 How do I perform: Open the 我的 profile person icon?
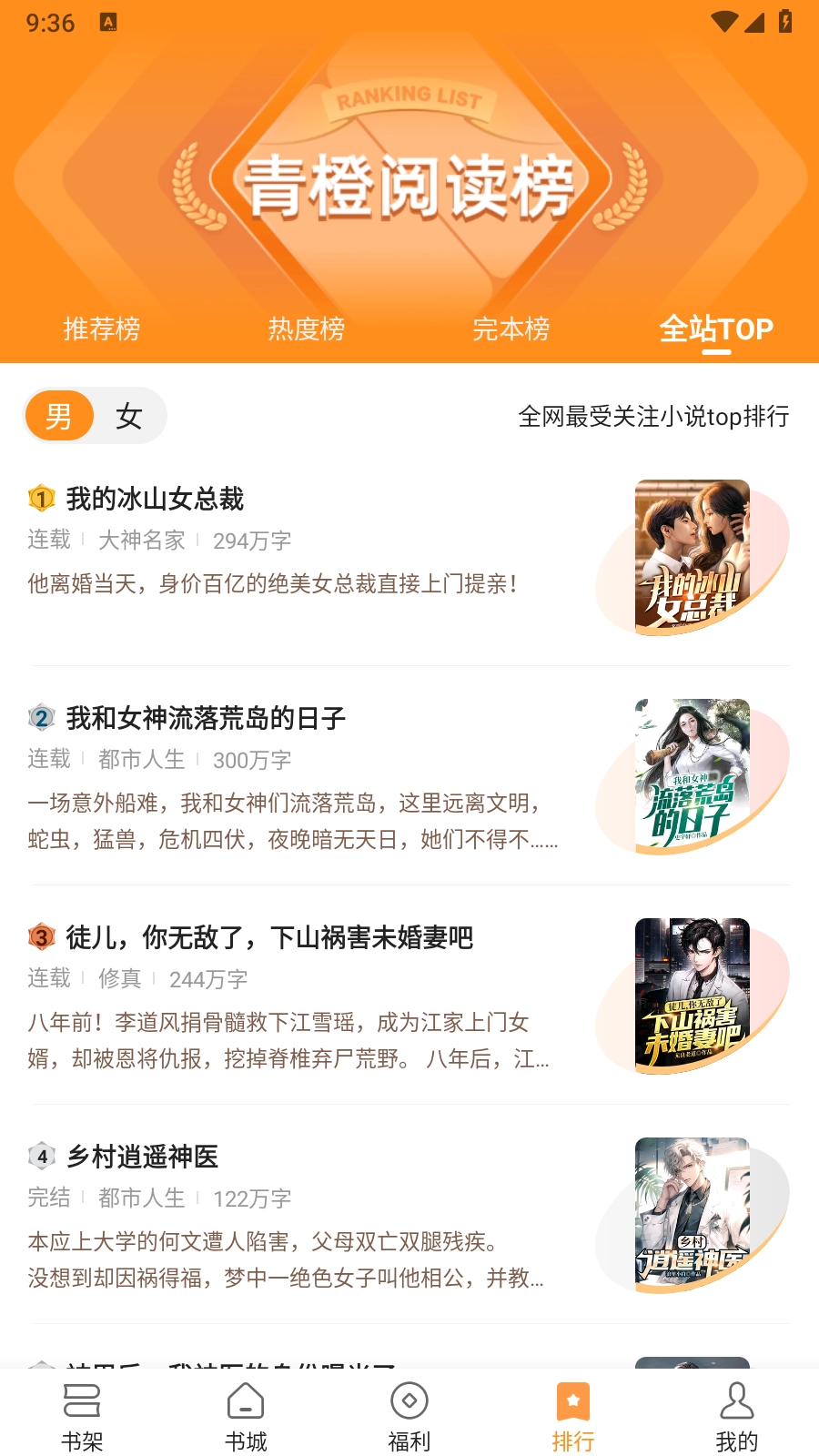736,1401
